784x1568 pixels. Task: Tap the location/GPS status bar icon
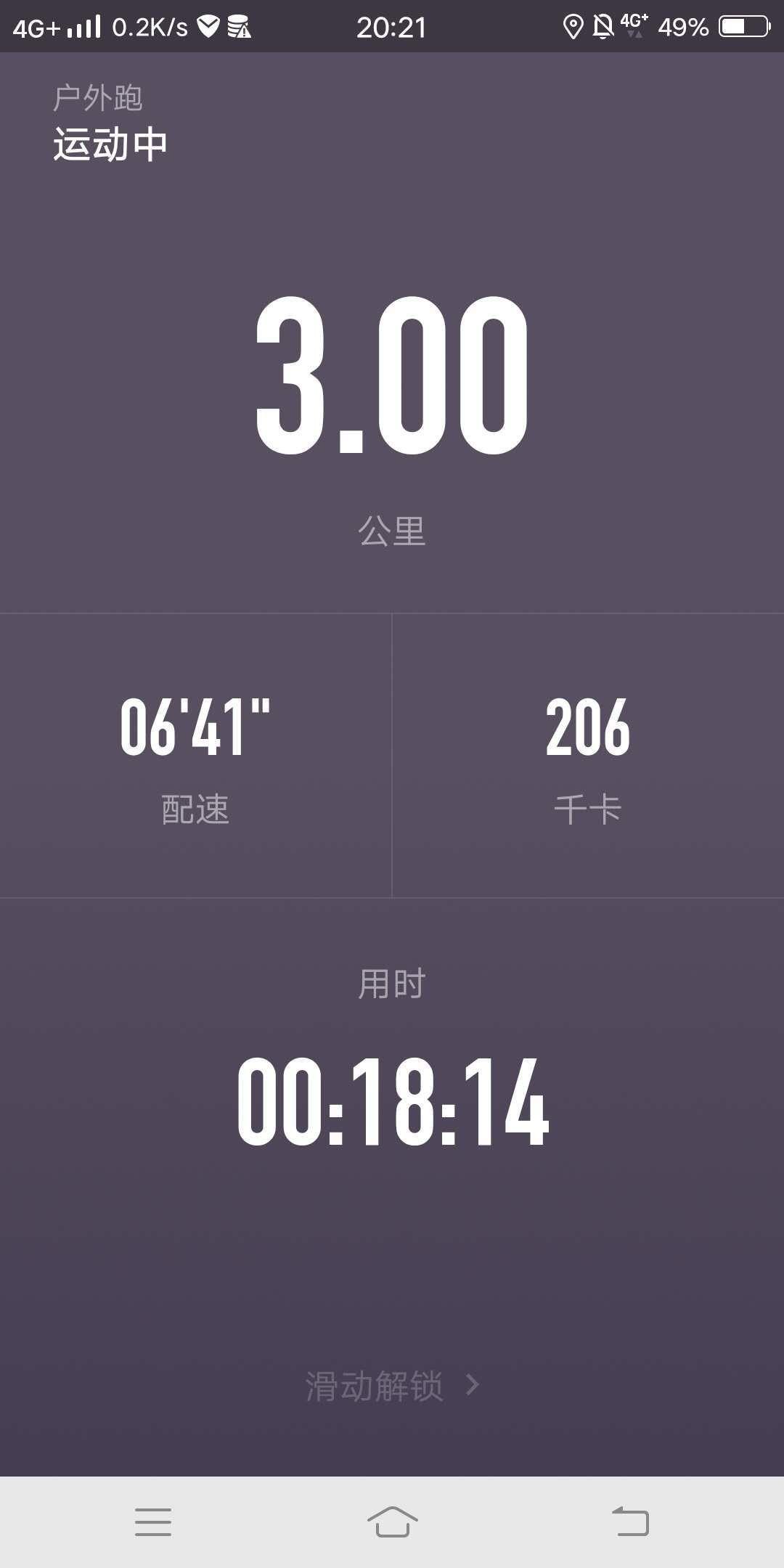[x=573, y=26]
